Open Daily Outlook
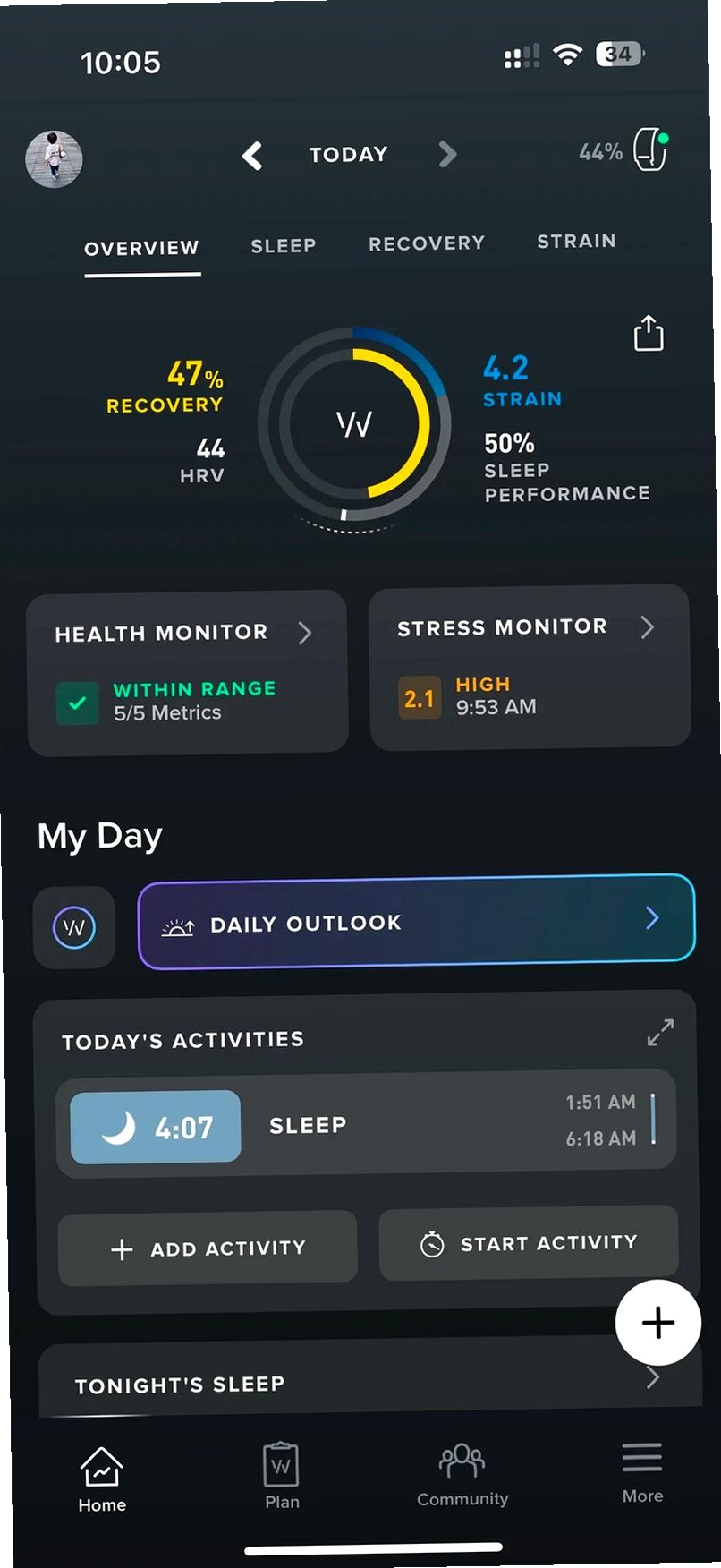Viewport: 721px width, 1568px height. [x=416, y=922]
